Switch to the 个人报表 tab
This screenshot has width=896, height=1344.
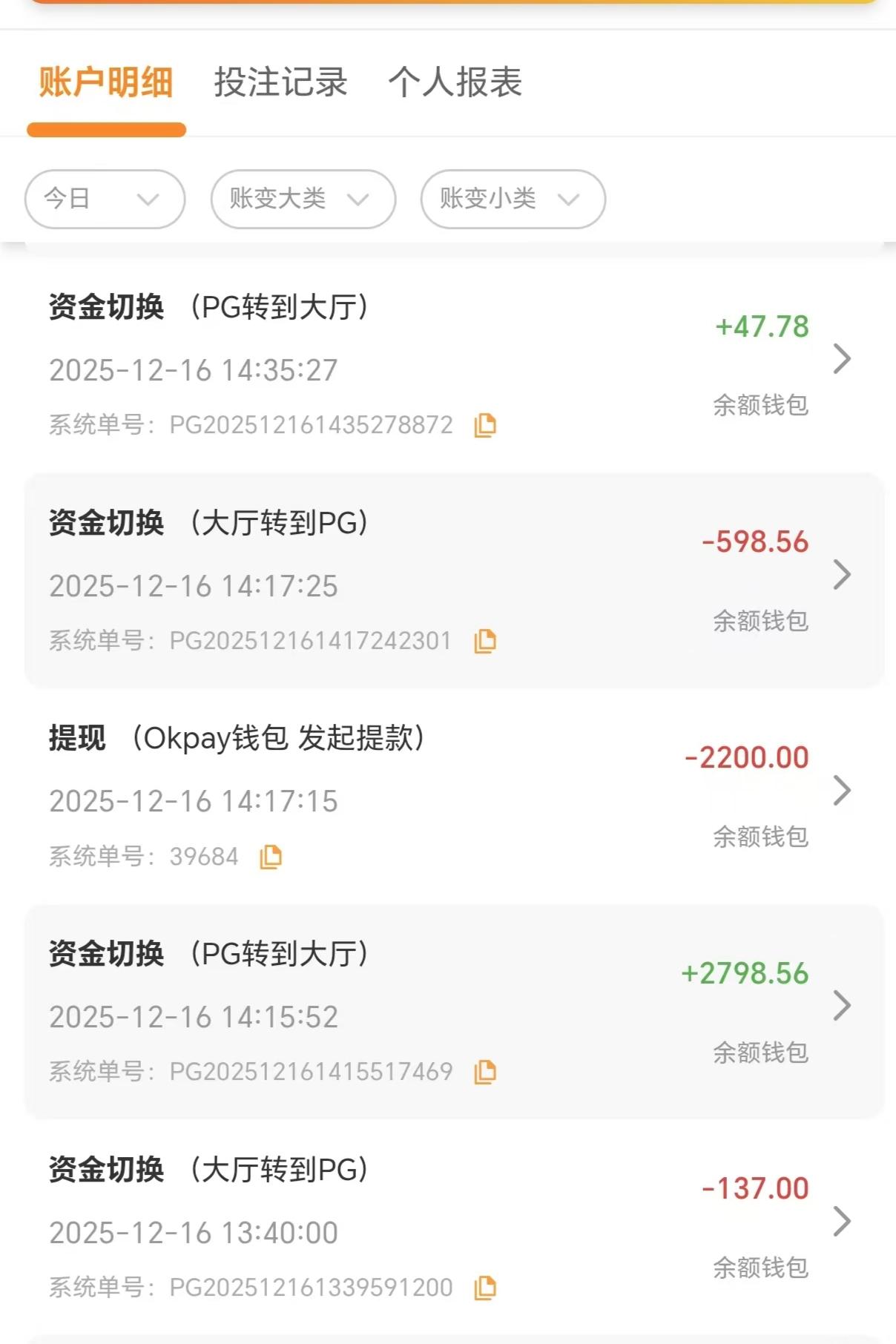(455, 82)
